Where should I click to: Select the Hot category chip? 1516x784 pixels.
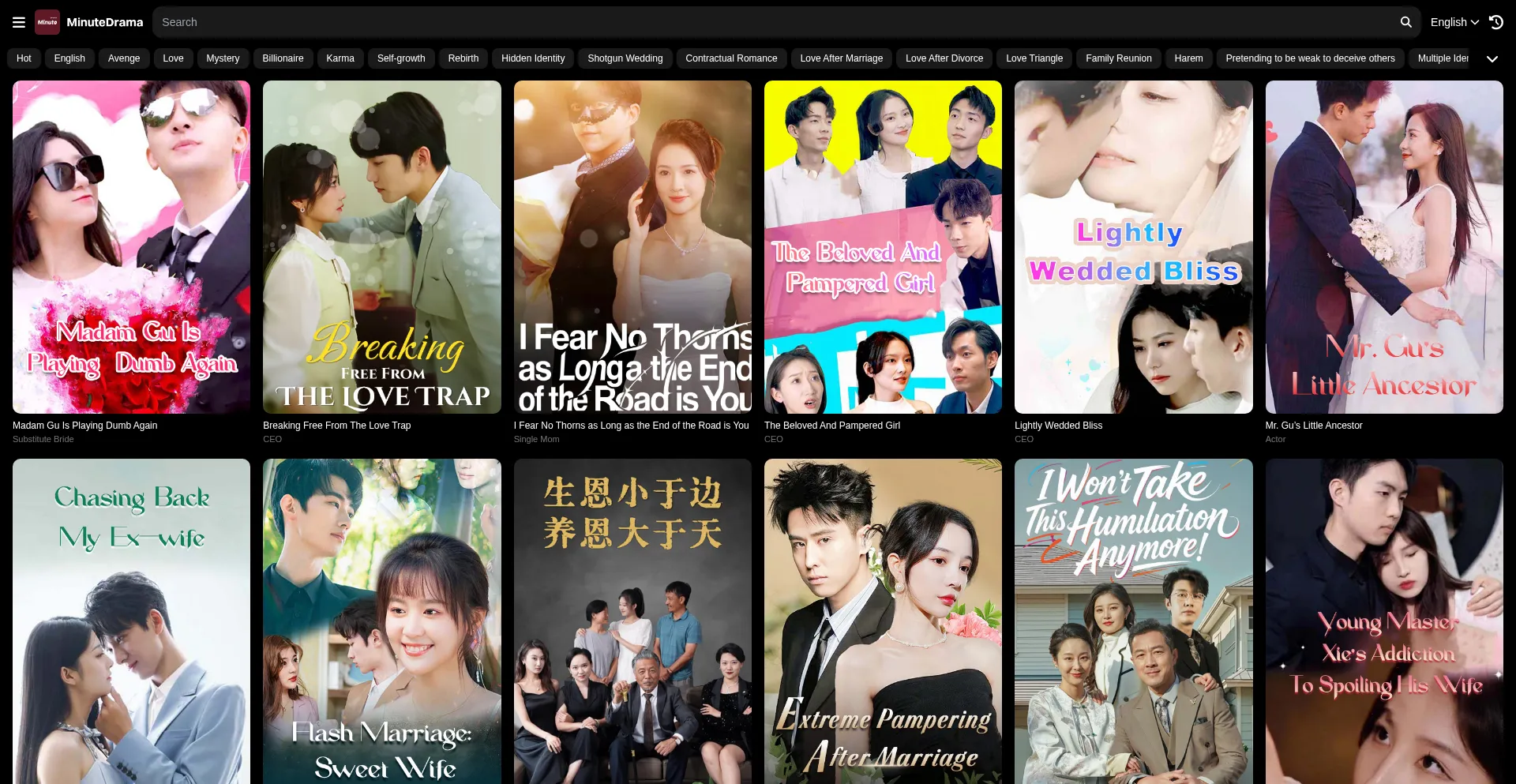pyautogui.click(x=24, y=58)
